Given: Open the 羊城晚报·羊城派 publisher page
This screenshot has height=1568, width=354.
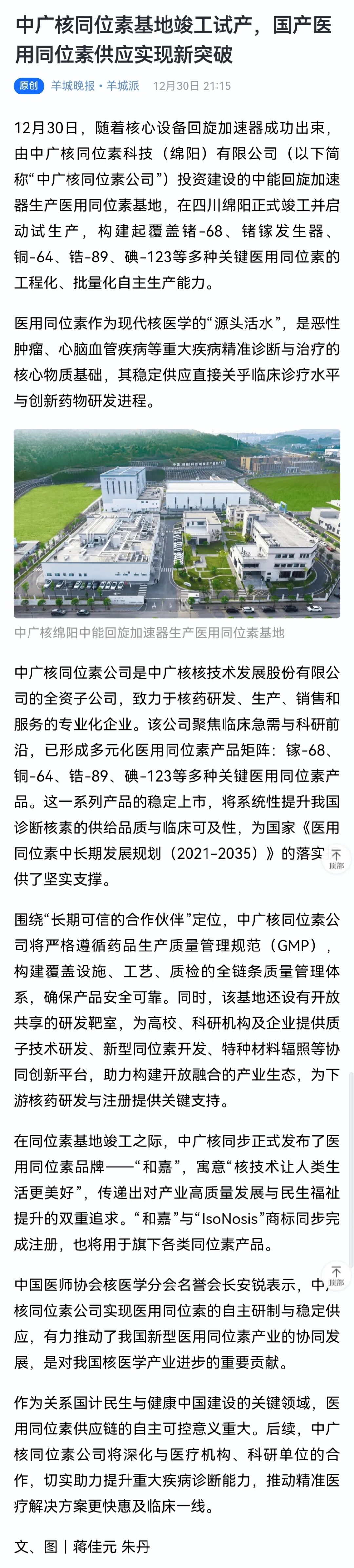Looking at the screenshot, I should (x=95, y=86).
